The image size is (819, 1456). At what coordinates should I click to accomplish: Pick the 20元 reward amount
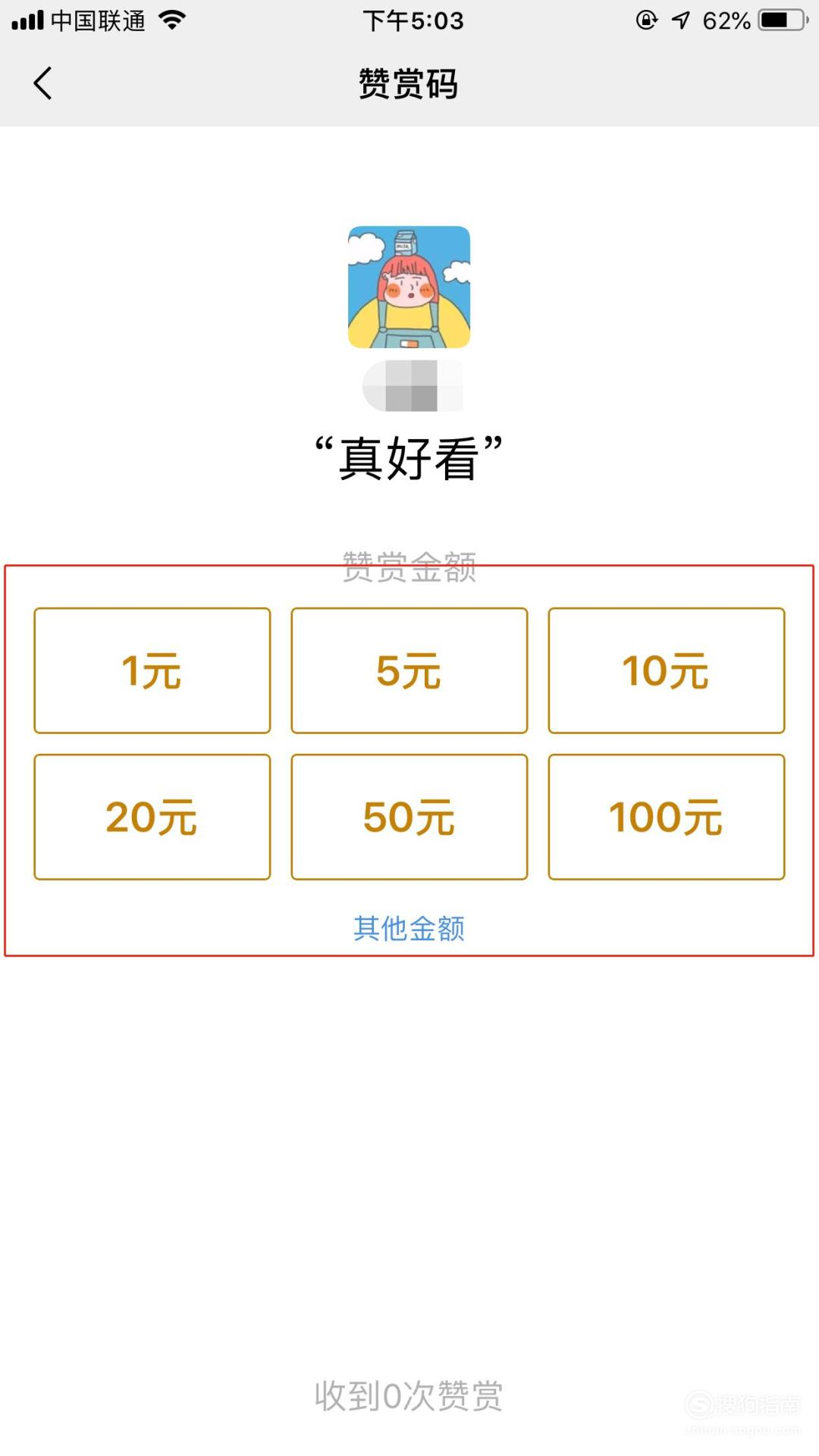[152, 817]
